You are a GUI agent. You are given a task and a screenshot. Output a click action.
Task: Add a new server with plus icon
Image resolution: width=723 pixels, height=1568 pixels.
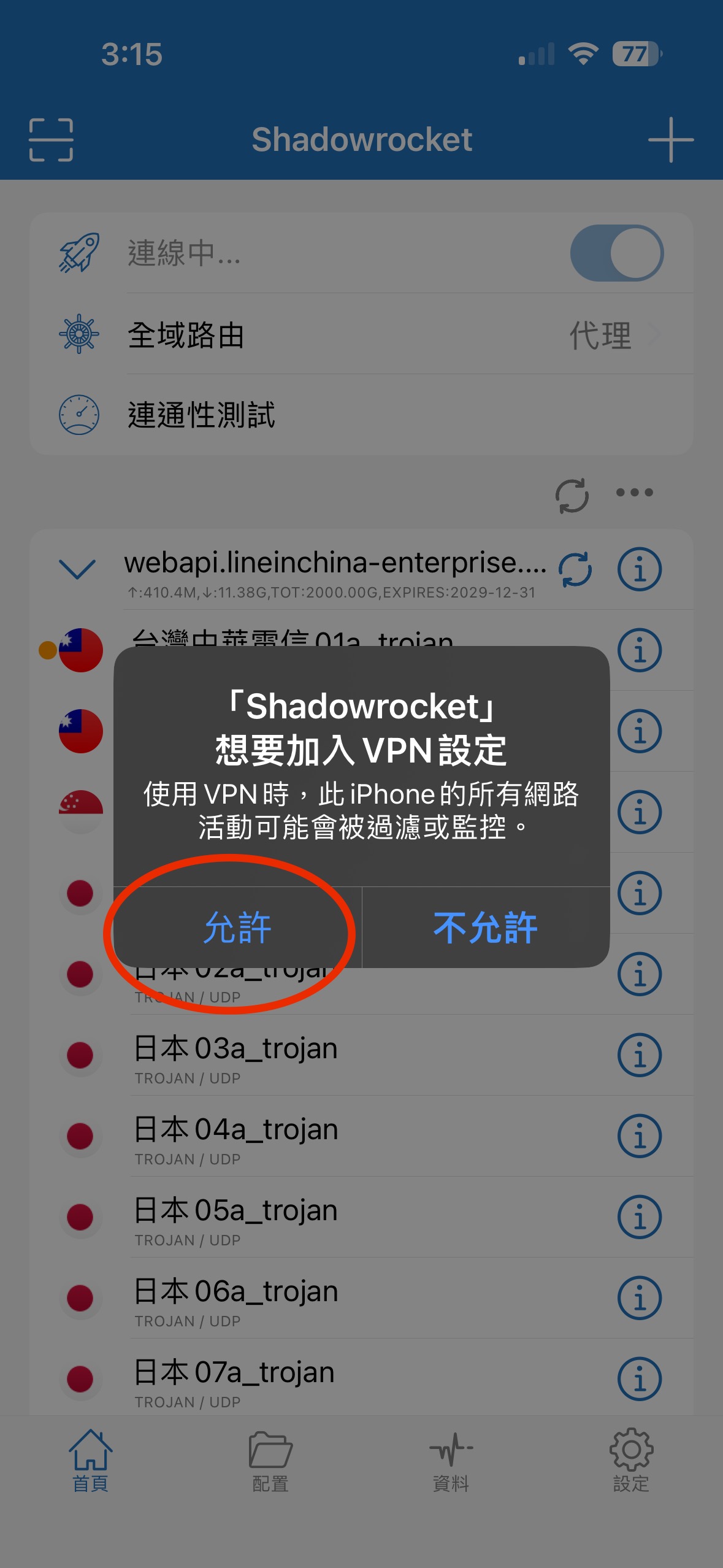(x=671, y=140)
